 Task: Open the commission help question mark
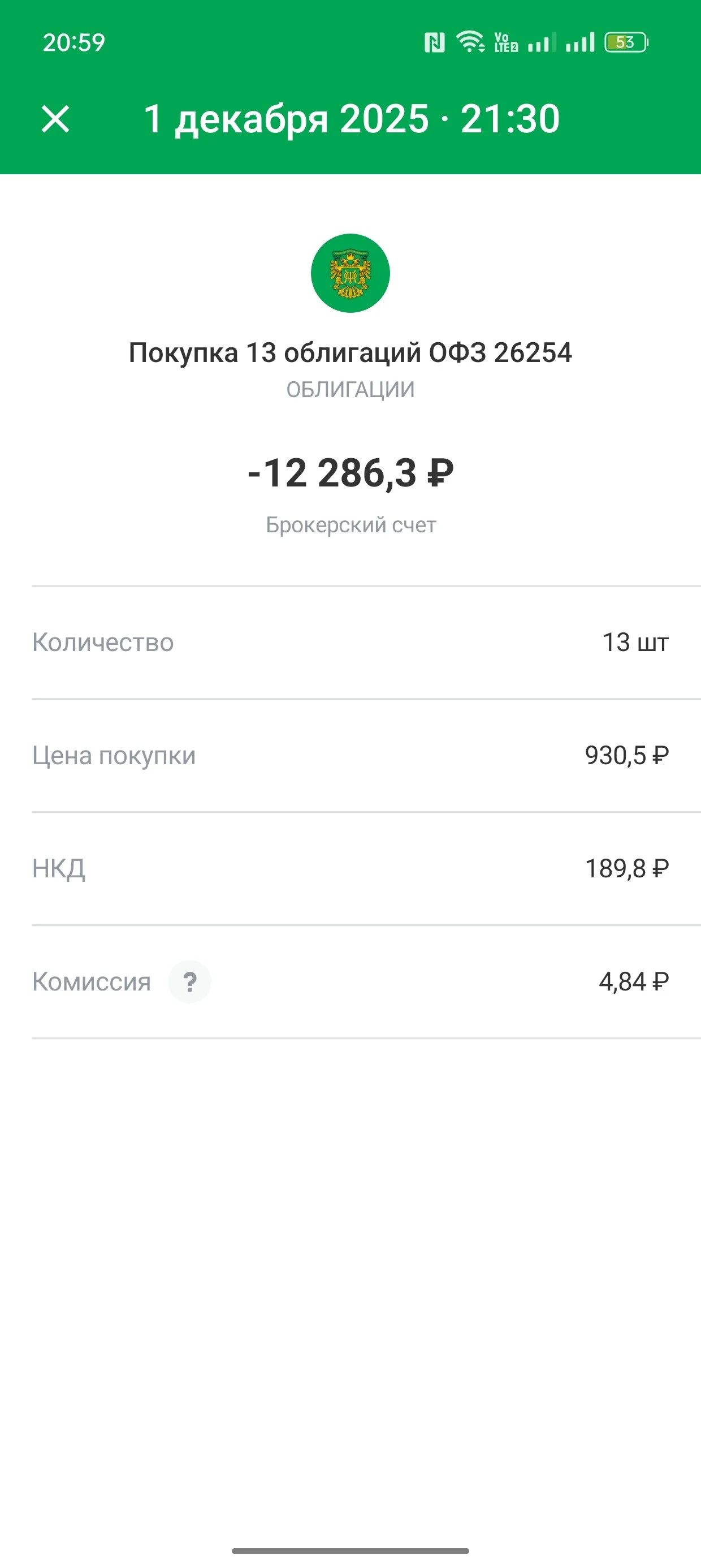(190, 982)
